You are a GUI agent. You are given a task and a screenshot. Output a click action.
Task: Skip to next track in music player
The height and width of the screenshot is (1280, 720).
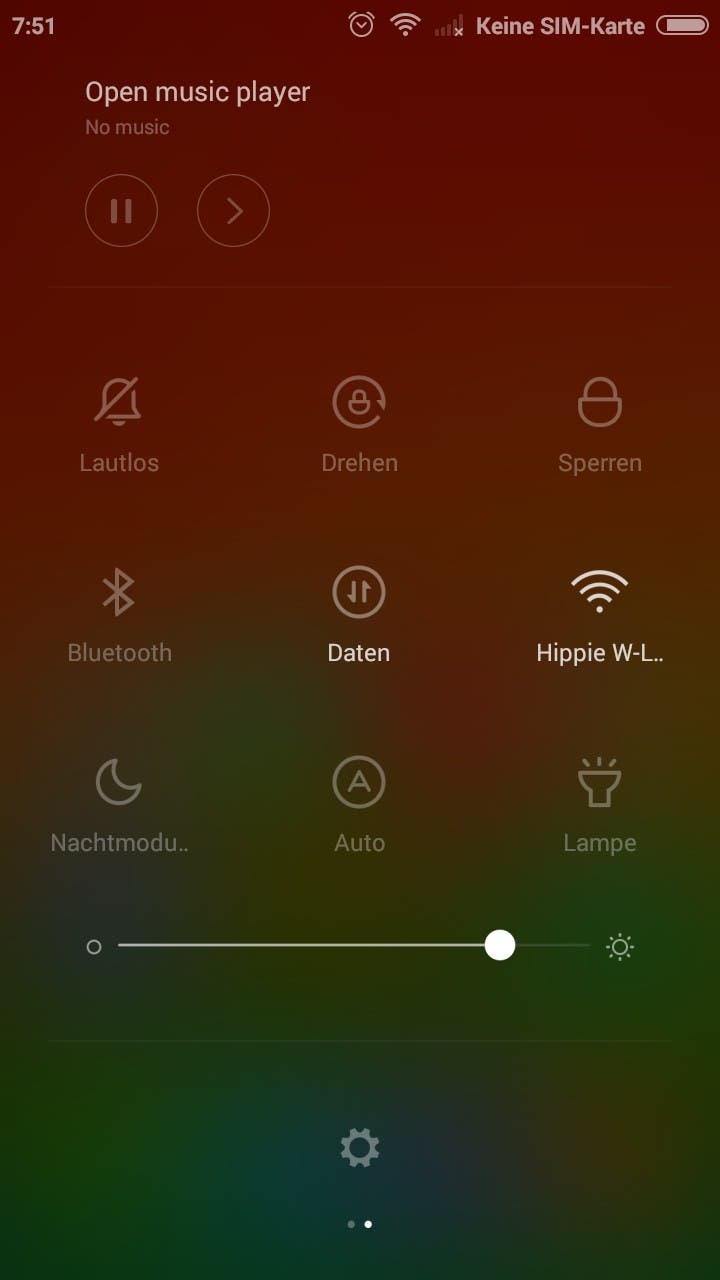click(x=233, y=210)
